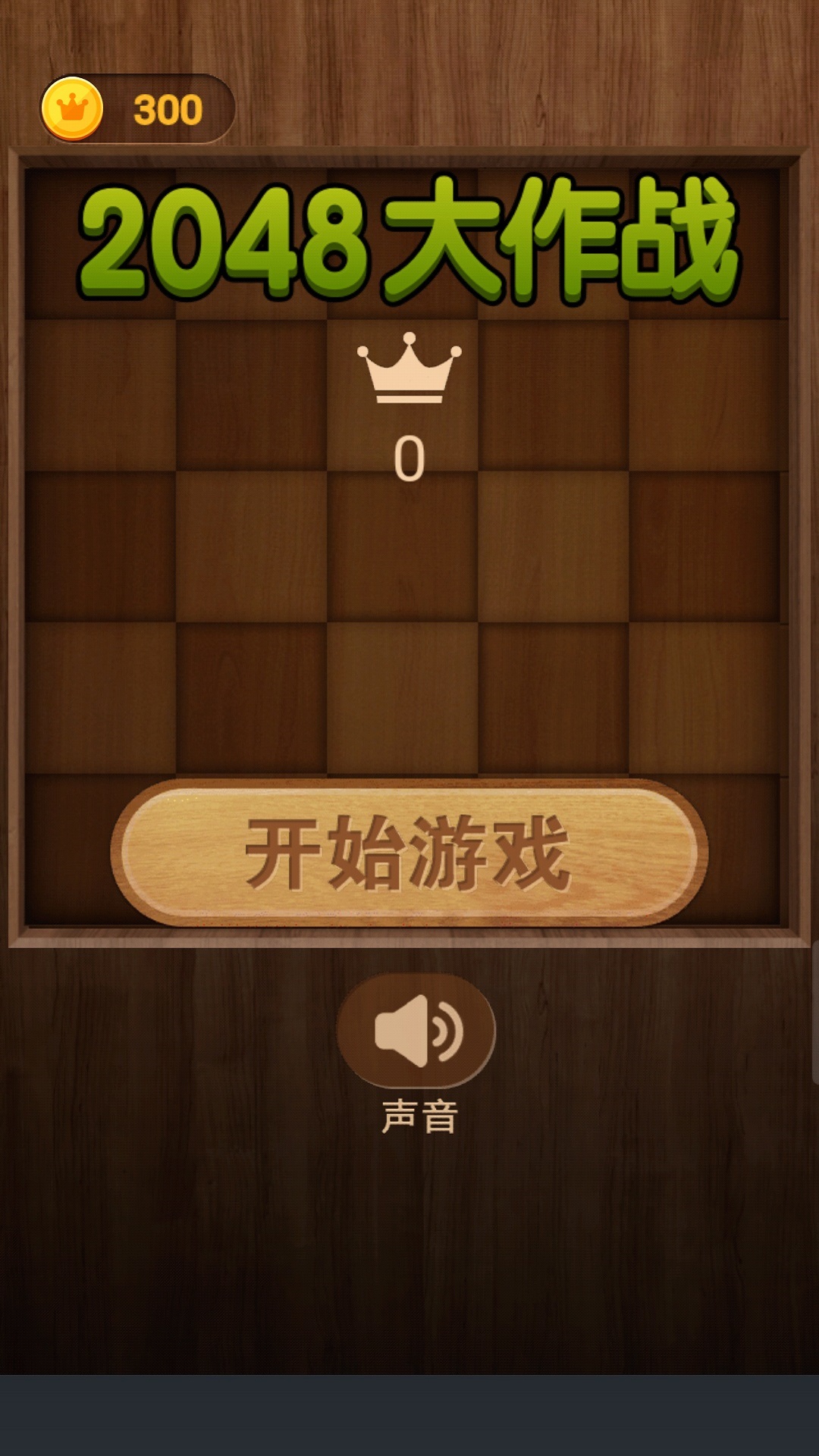
Task: Toggle the 声音 sound button
Action: [x=416, y=1031]
